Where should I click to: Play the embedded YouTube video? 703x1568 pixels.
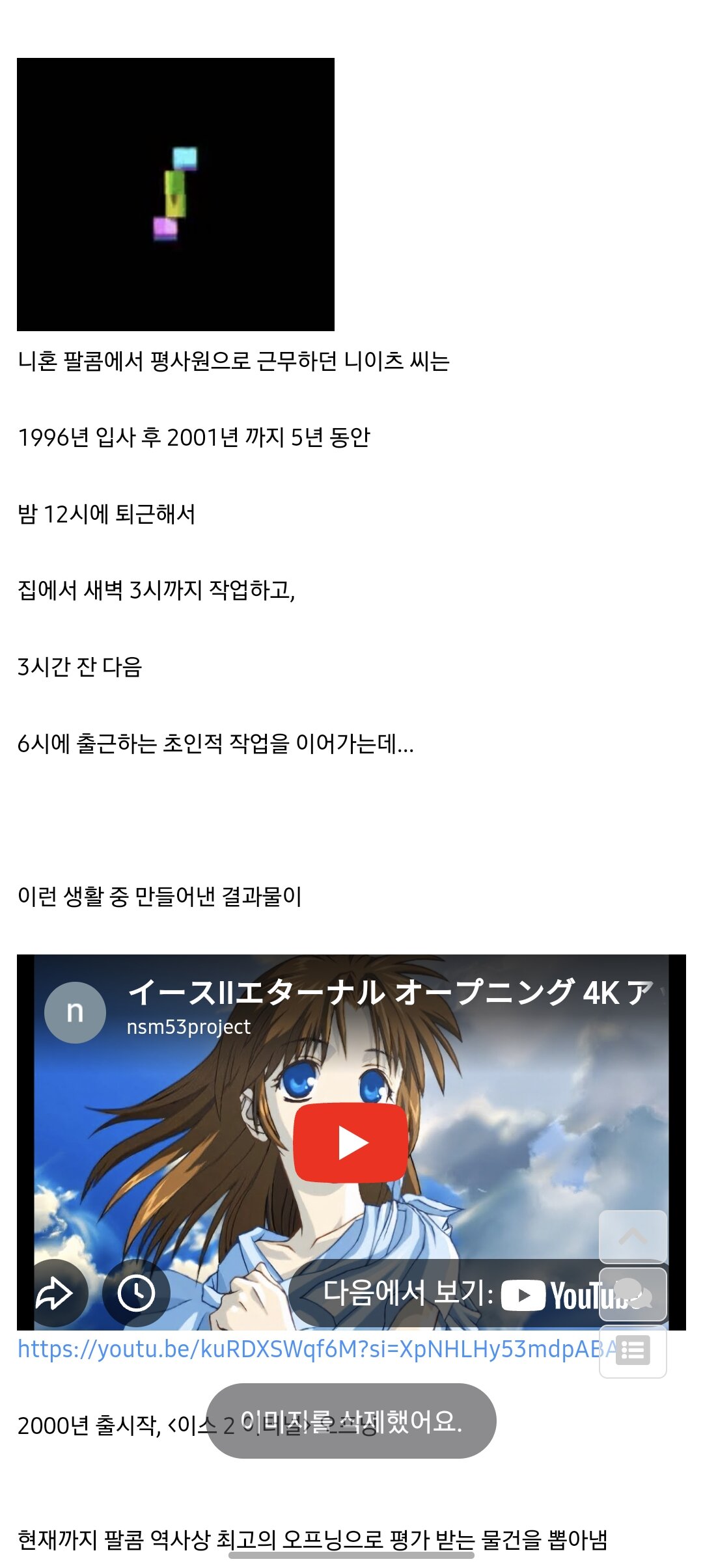(351, 1143)
